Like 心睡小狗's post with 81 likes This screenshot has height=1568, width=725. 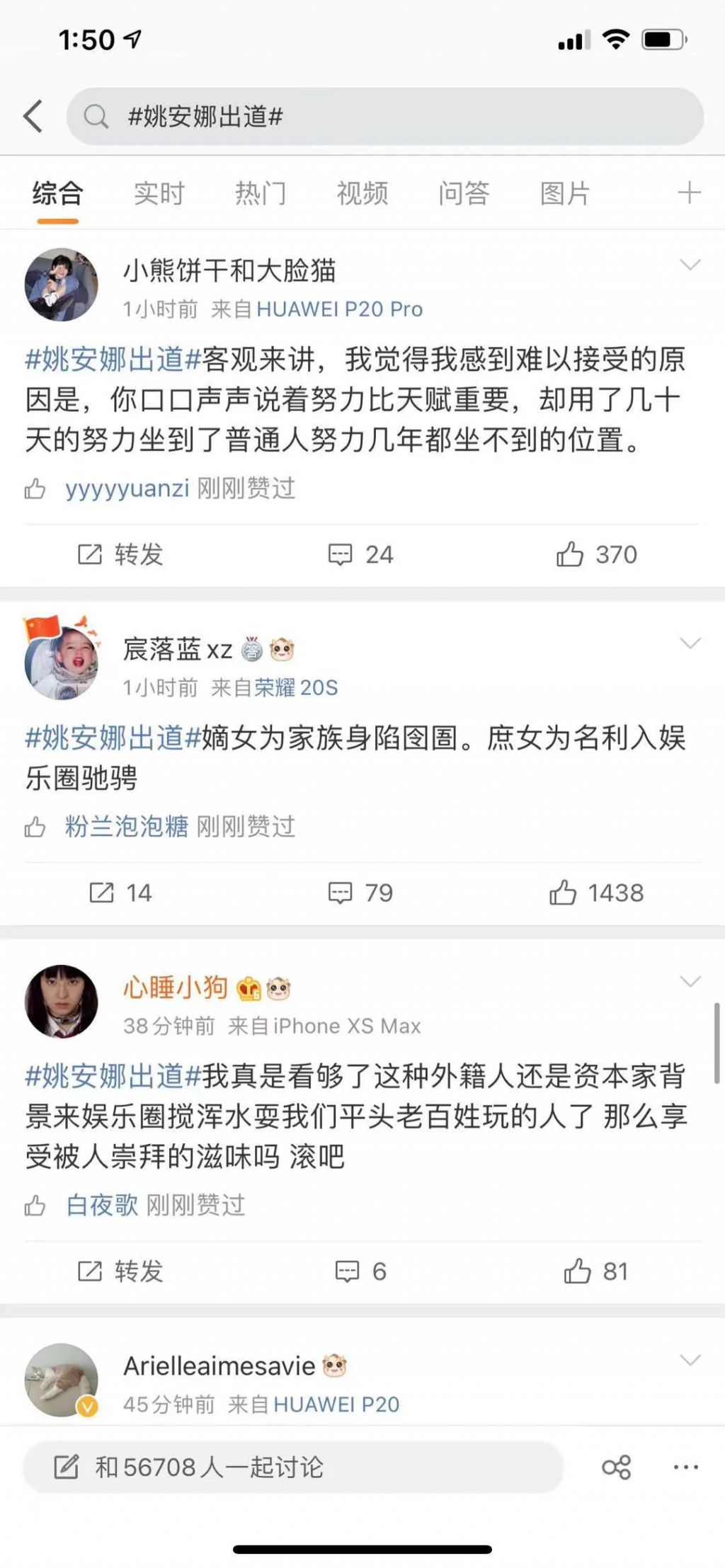point(596,1271)
